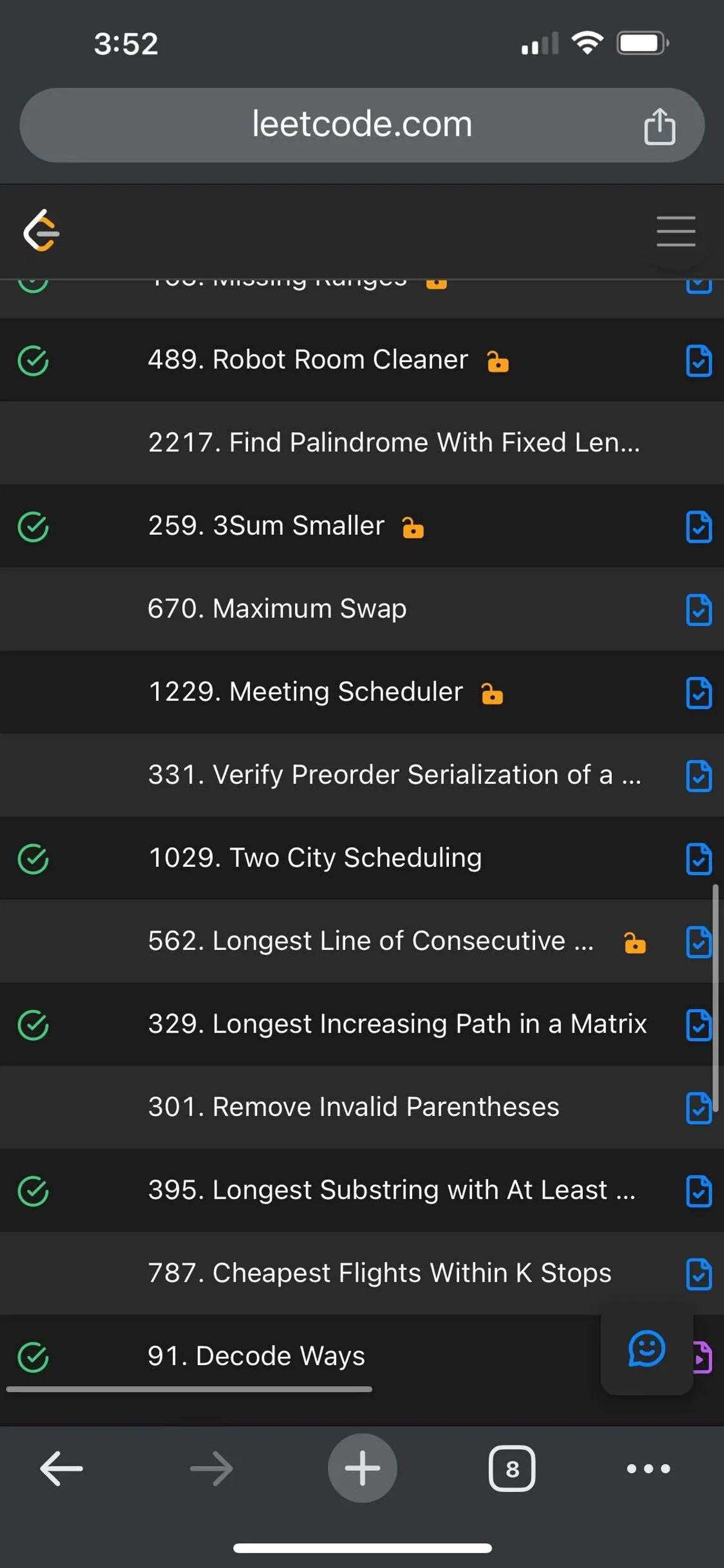Open problem 670. Maximum Swap
Image resolution: width=724 pixels, height=1568 pixels.
(x=277, y=609)
